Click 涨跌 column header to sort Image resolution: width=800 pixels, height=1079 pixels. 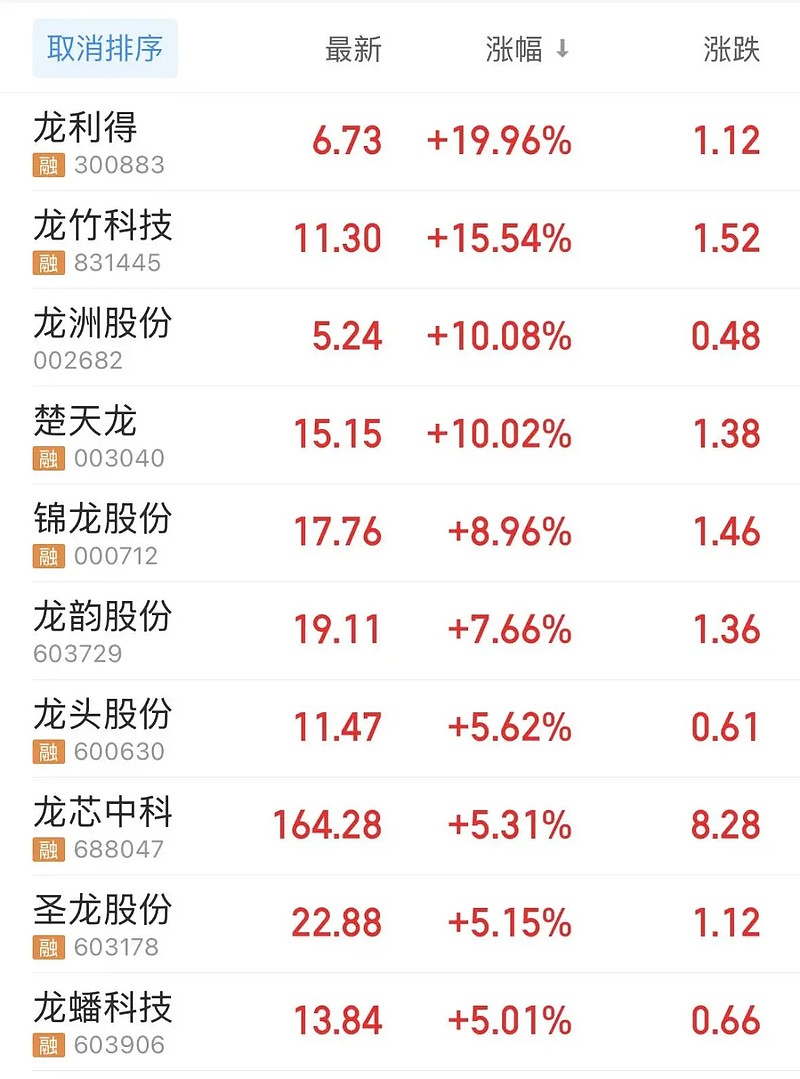tap(733, 48)
